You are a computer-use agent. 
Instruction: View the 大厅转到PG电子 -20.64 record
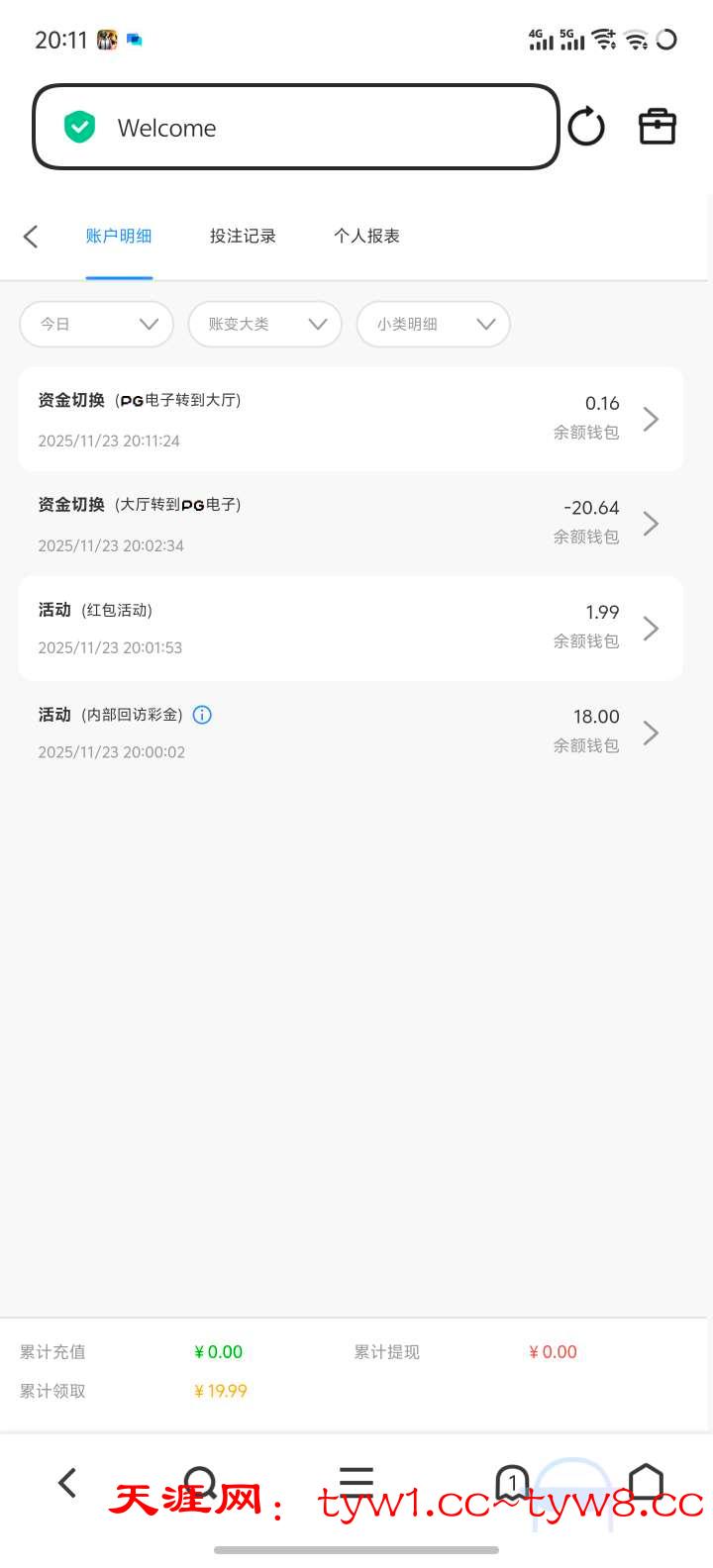pyautogui.click(x=351, y=524)
